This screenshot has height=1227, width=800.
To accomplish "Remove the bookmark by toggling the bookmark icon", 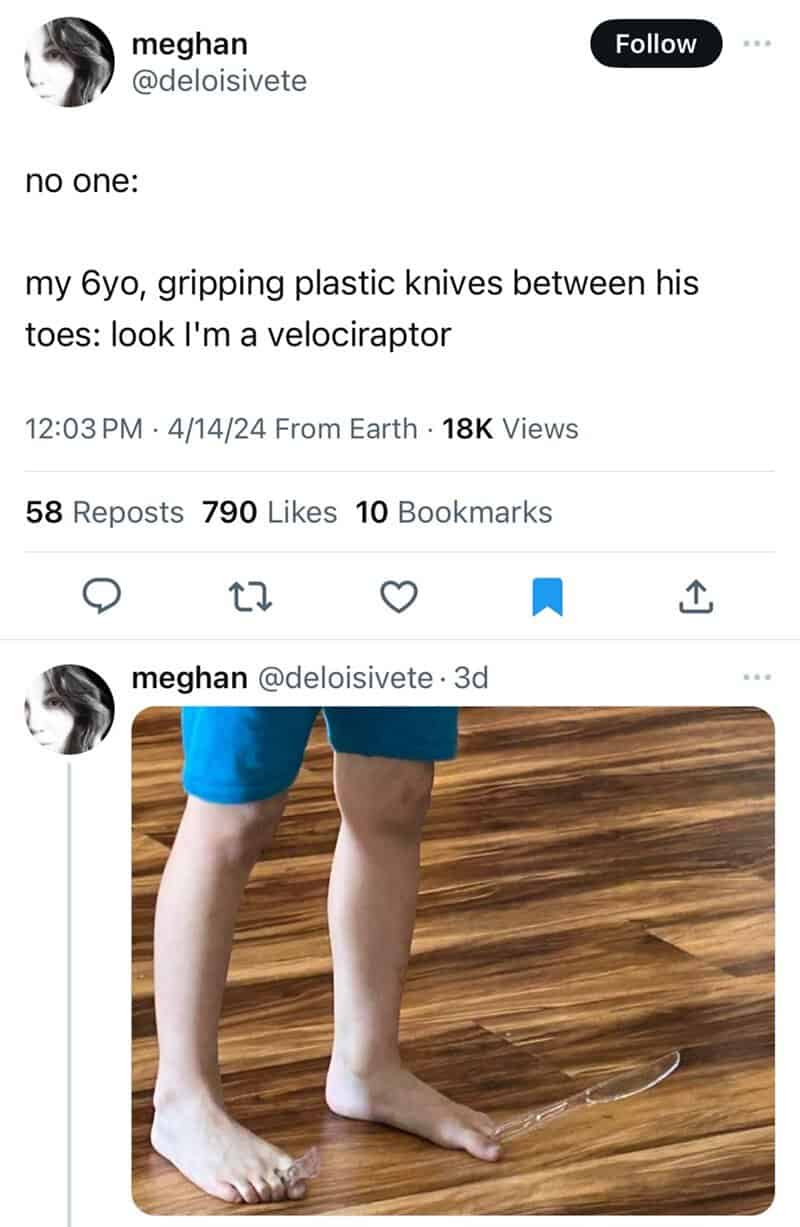I will pos(547,597).
